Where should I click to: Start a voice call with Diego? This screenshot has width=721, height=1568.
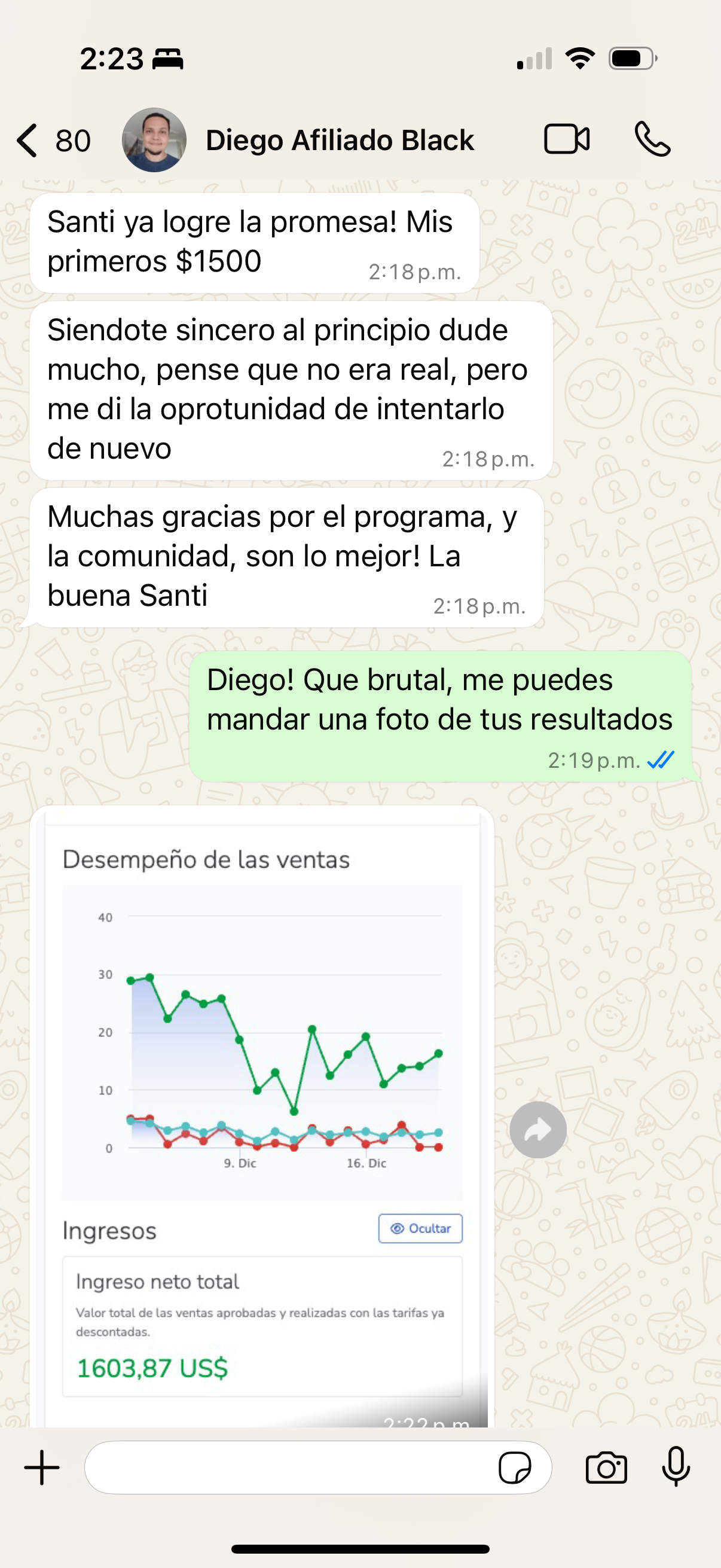pos(654,139)
